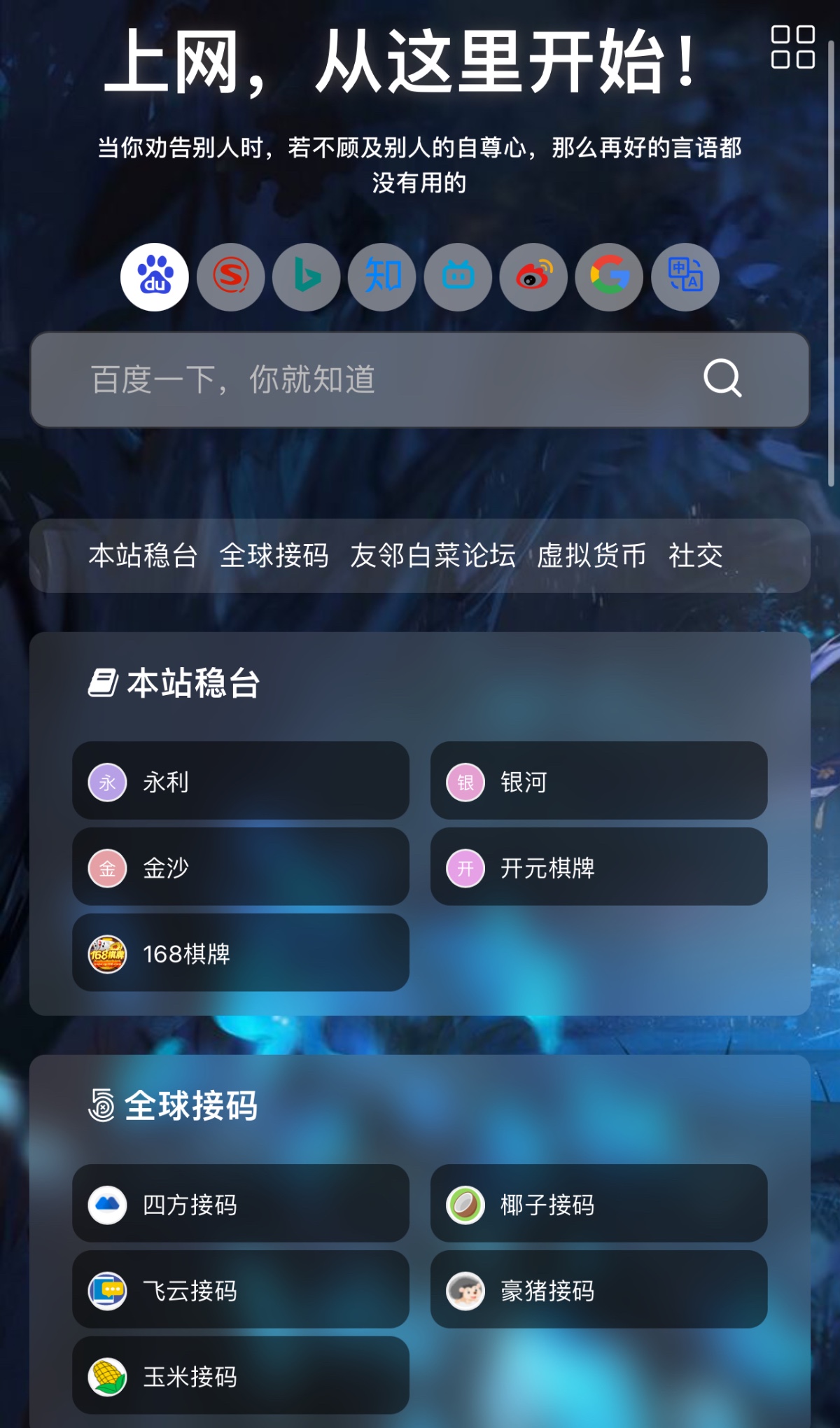840x1428 pixels.
Task: Jump to the 友邻白菜论坛 category
Action: tap(433, 556)
